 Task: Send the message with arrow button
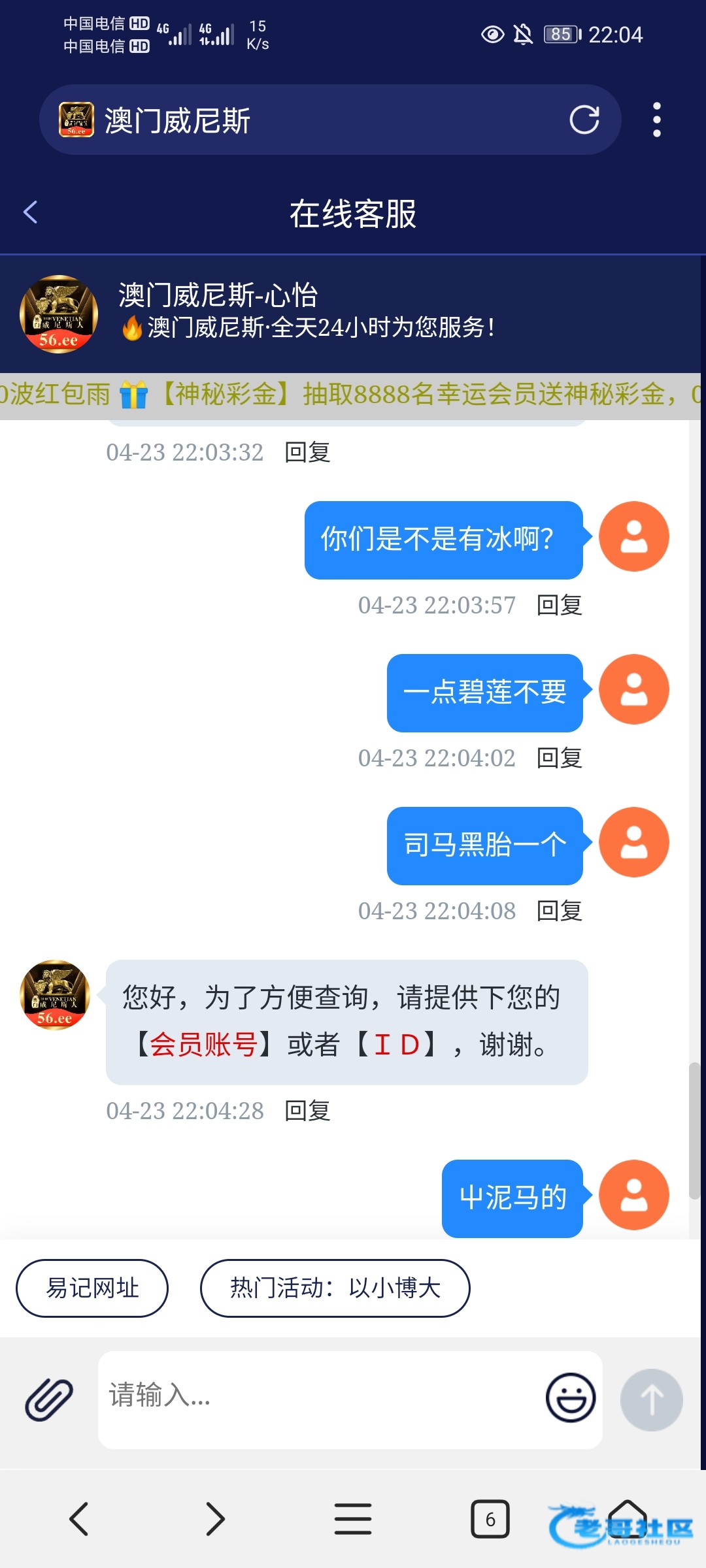(x=651, y=1399)
